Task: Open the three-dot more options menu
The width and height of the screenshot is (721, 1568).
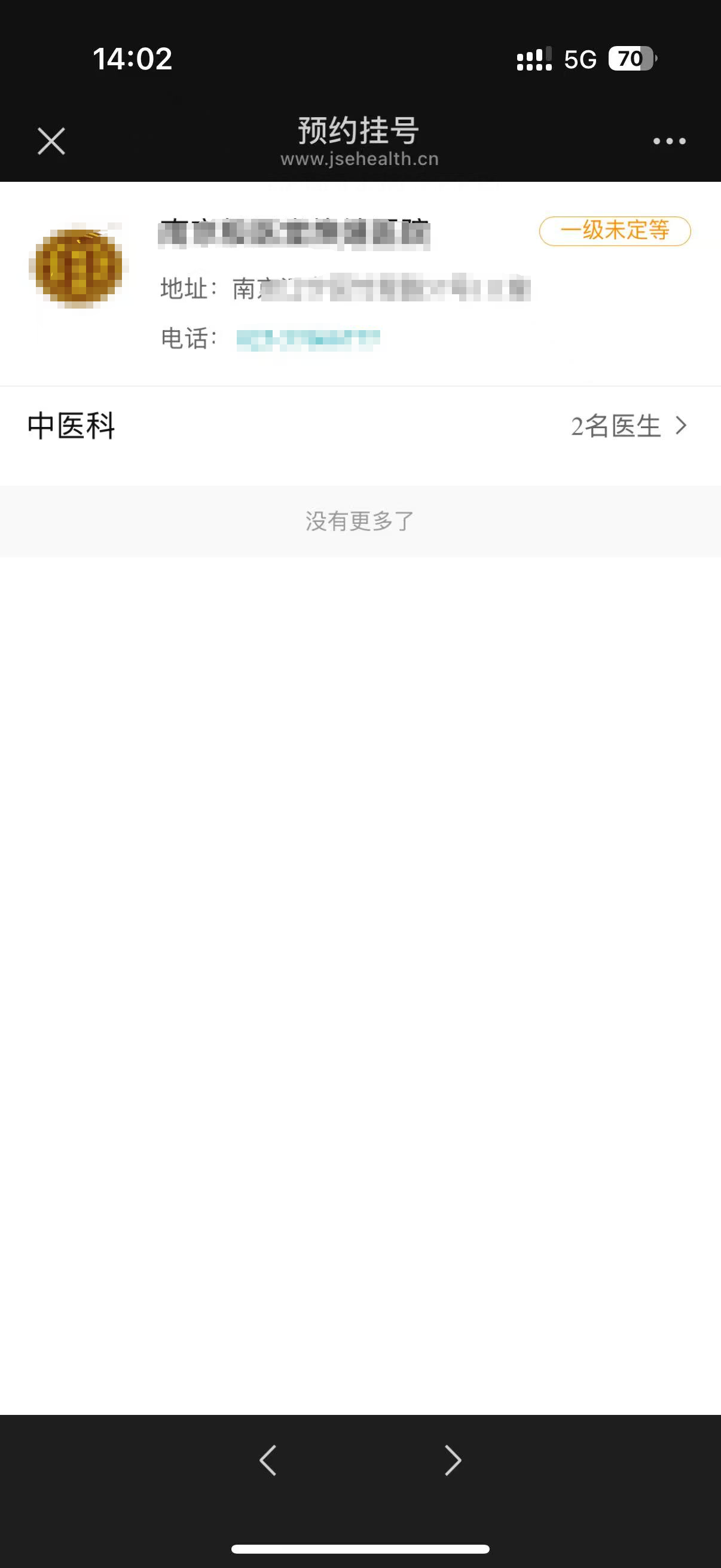Action: click(669, 141)
